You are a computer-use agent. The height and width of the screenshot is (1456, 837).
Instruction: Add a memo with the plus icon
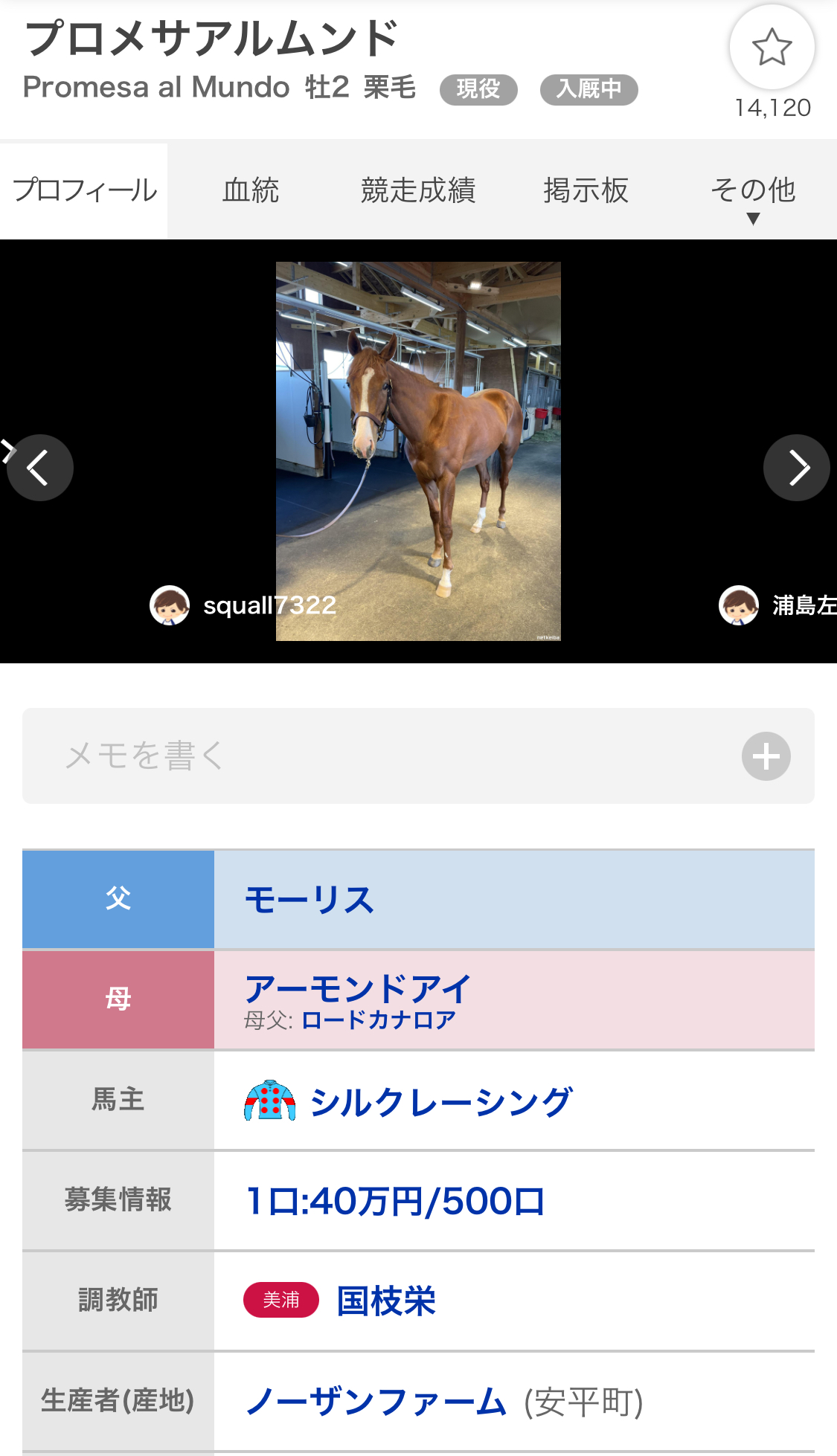point(766,756)
